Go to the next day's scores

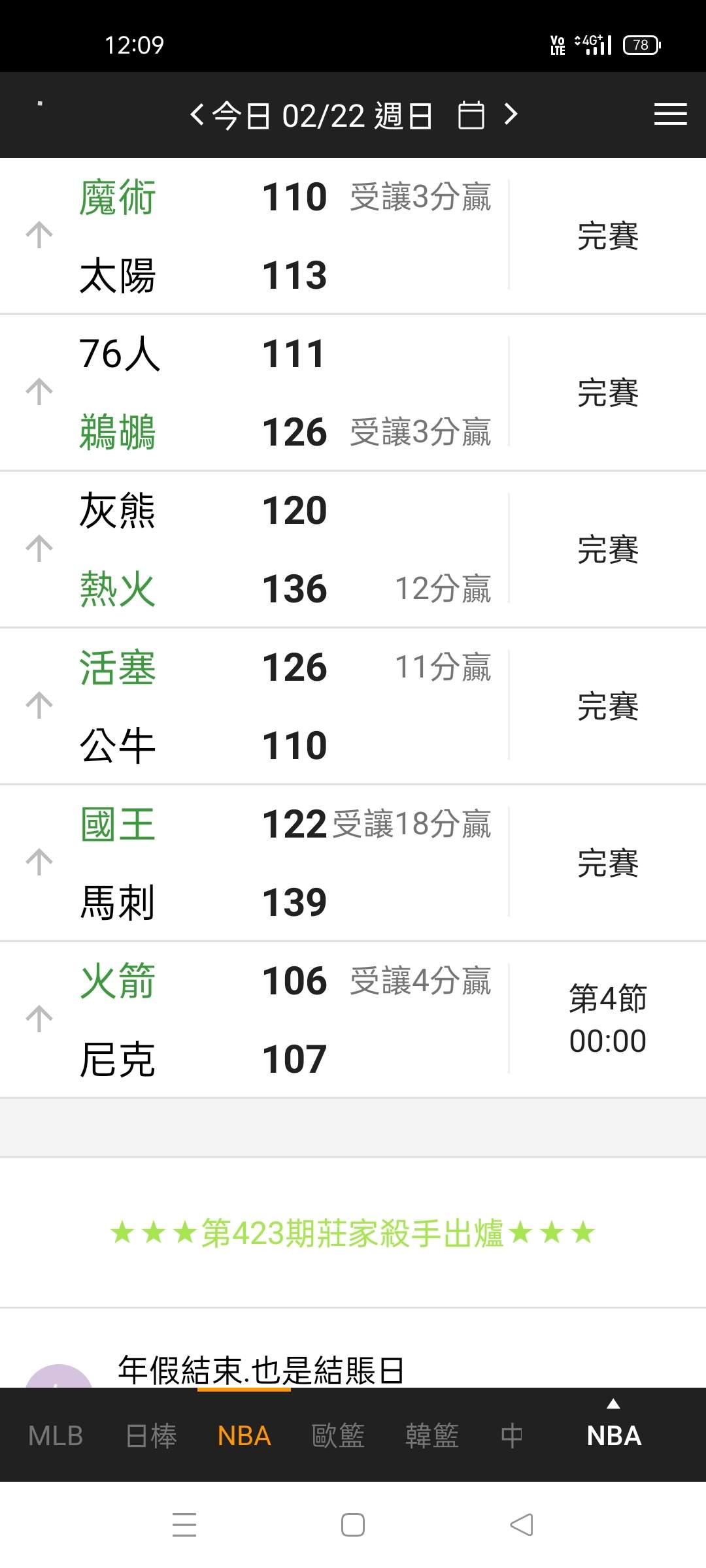click(511, 115)
